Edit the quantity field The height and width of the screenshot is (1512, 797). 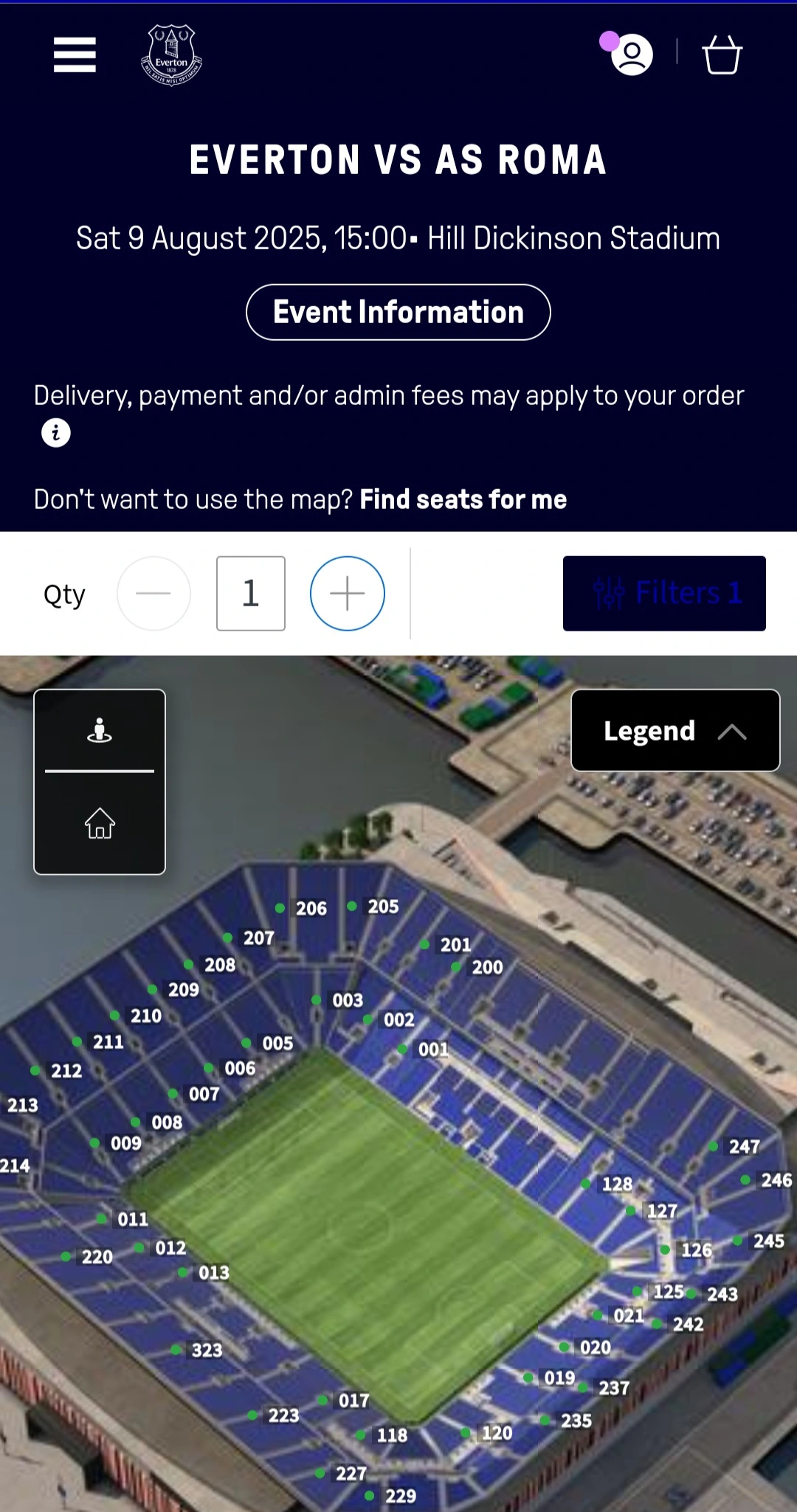pyautogui.click(x=251, y=593)
